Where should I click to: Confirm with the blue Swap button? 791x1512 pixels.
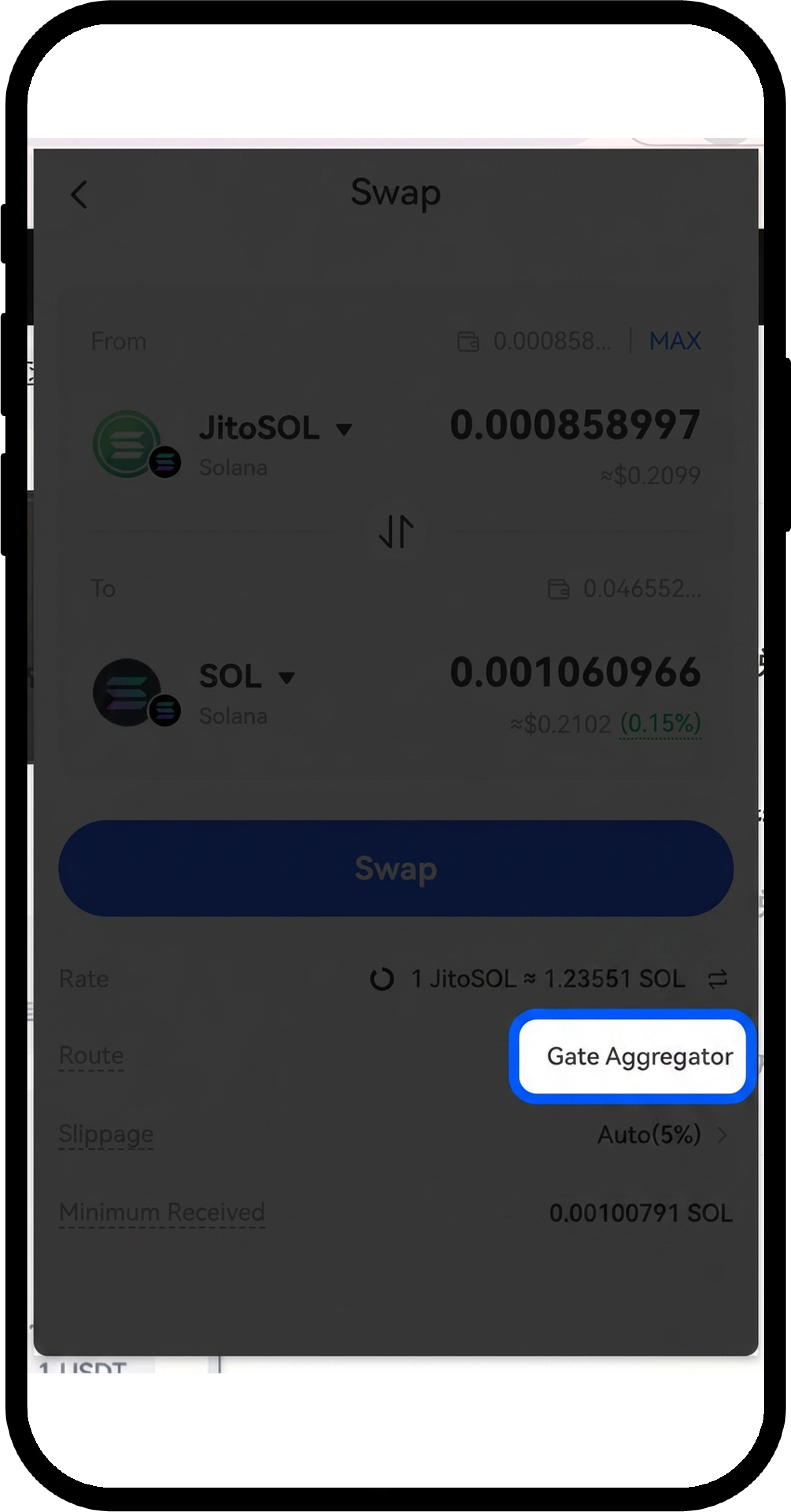tap(395, 868)
